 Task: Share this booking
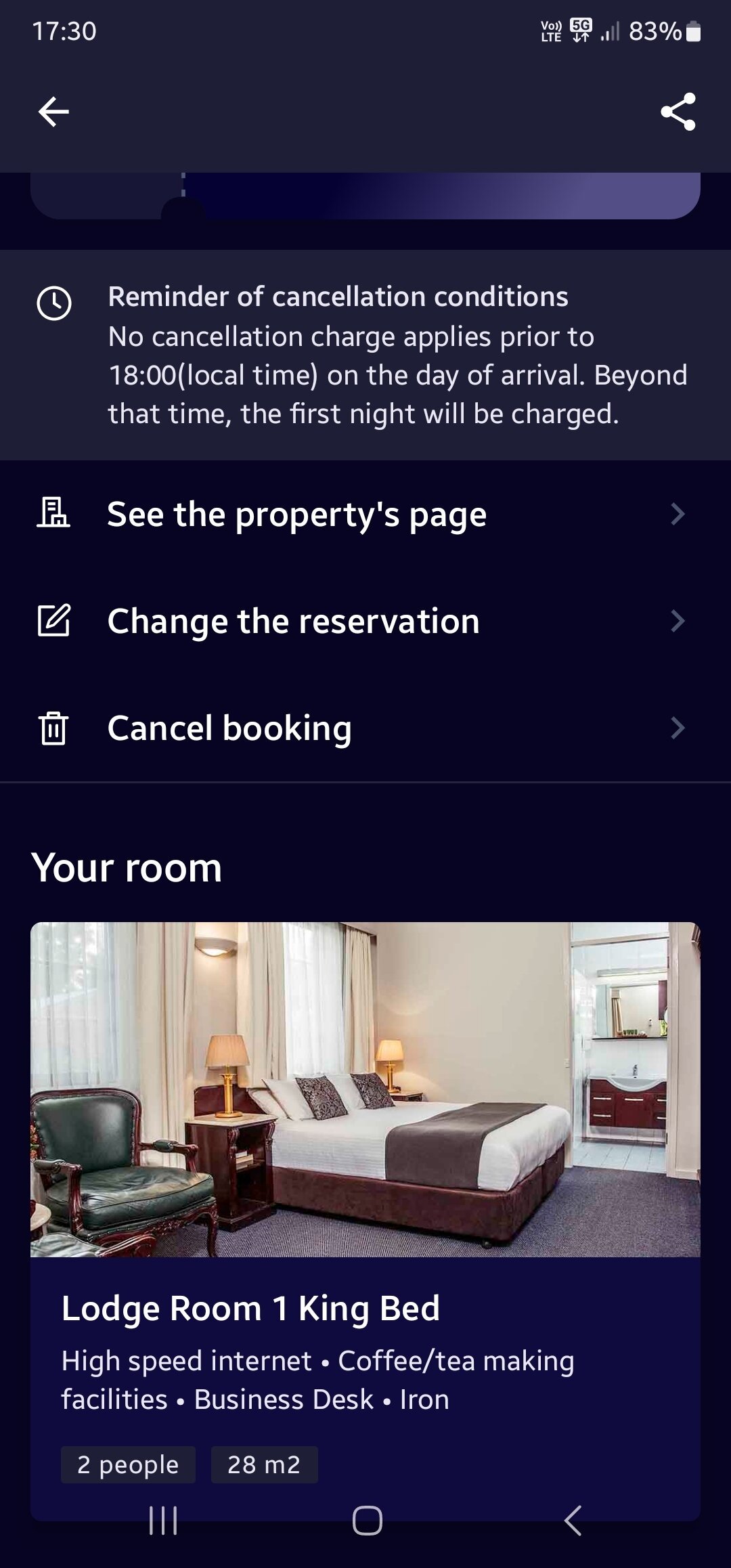678,112
